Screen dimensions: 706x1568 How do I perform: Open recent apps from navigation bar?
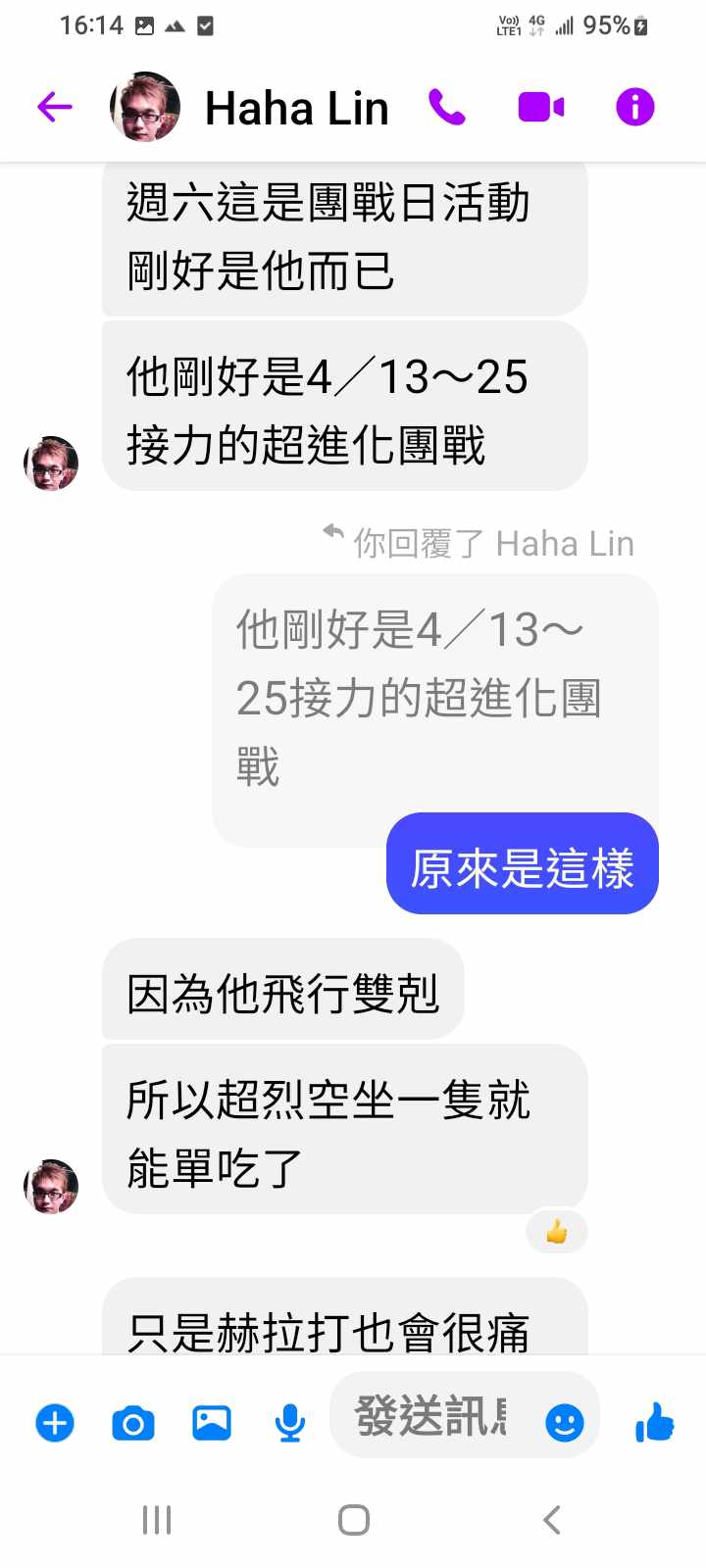(x=157, y=1520)
